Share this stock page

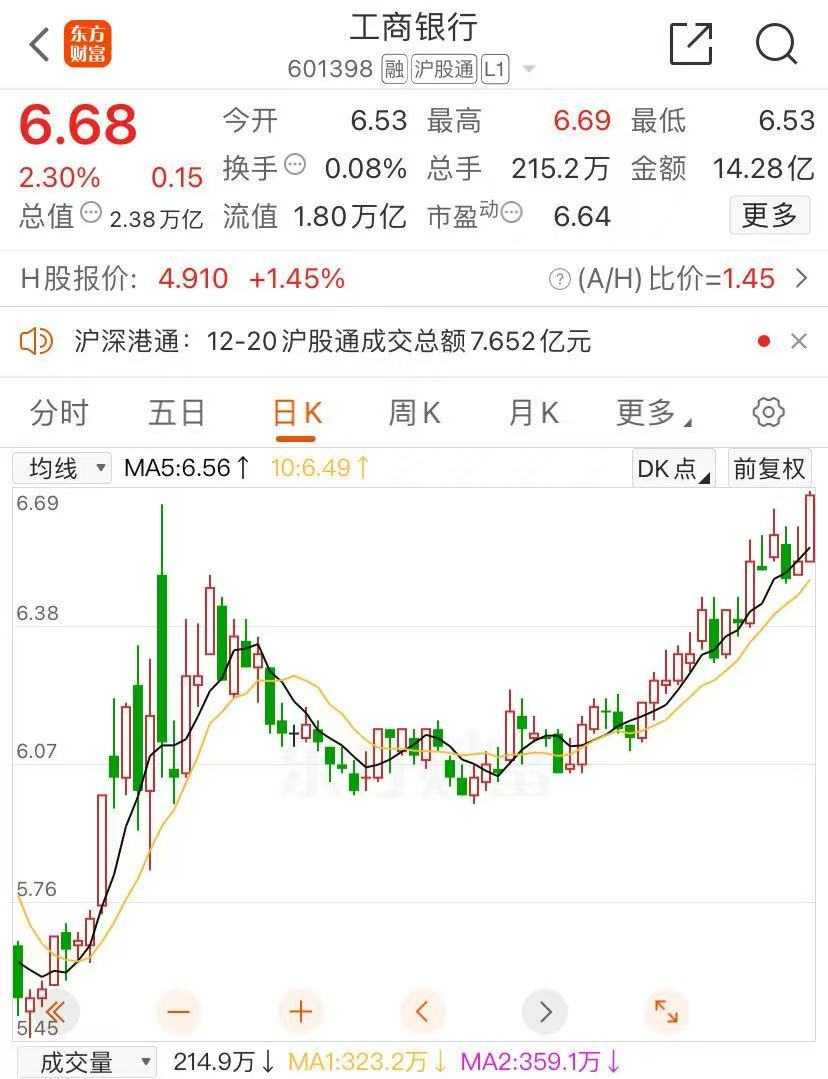pos(690,45)
